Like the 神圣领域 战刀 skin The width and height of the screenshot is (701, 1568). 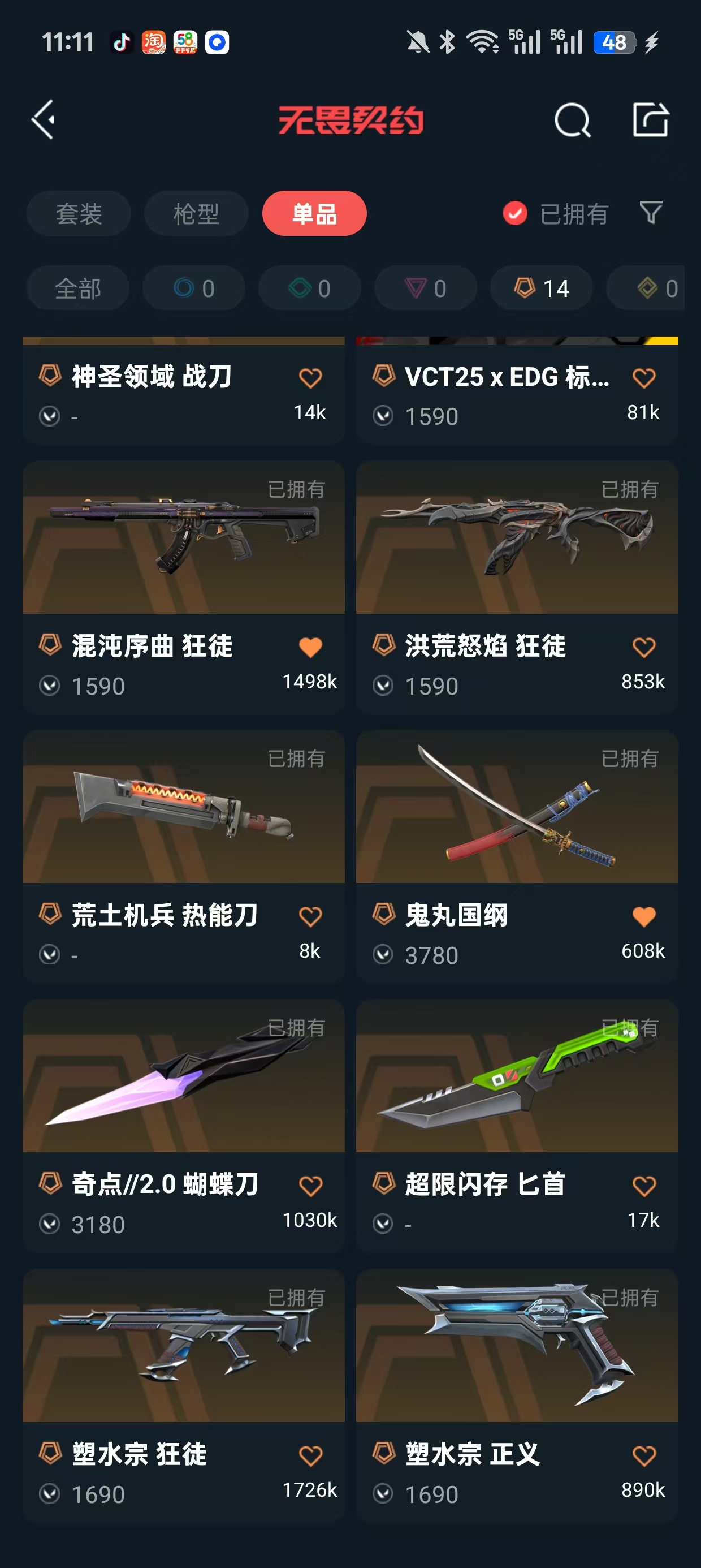click(310, 378)
